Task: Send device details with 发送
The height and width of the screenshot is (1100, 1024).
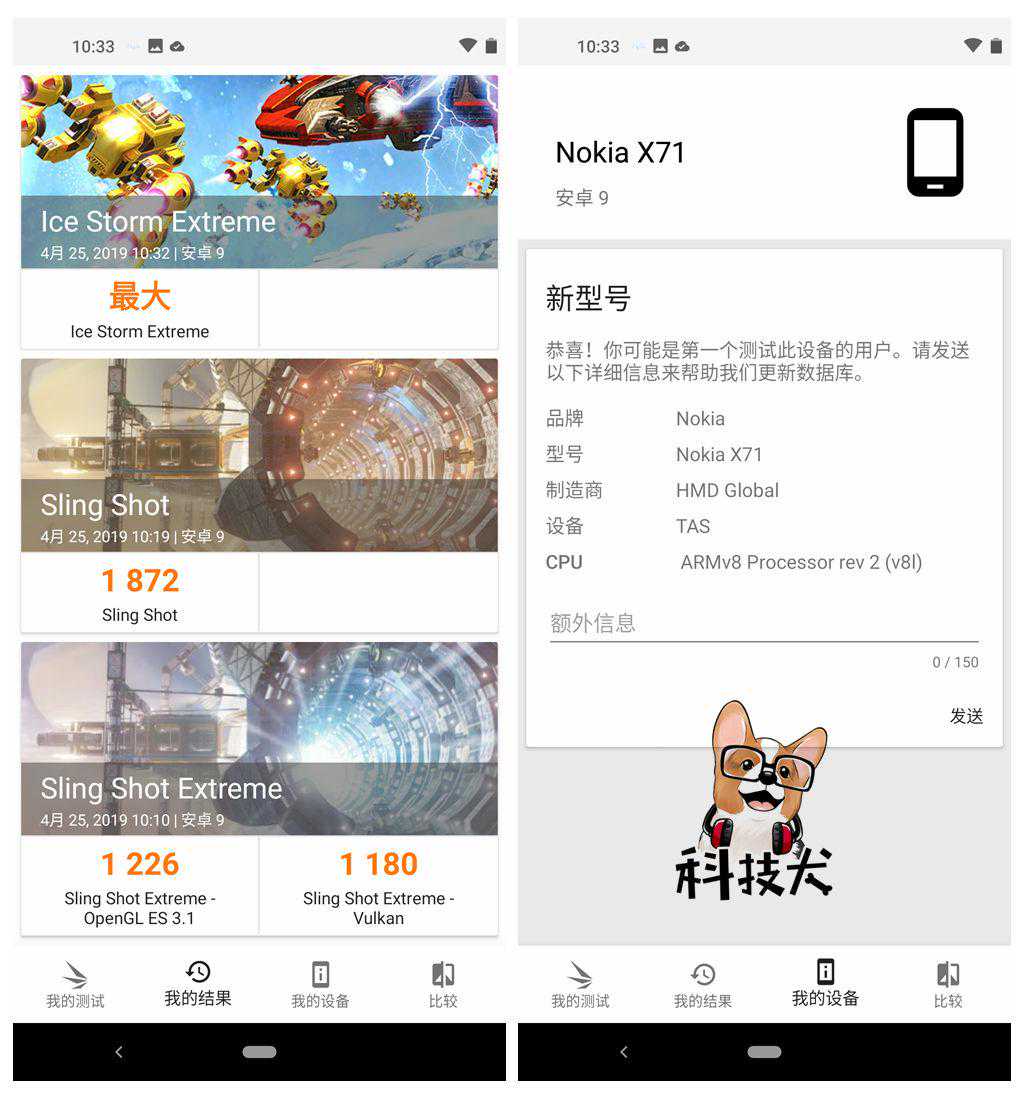Action: (x=966, y=716)
